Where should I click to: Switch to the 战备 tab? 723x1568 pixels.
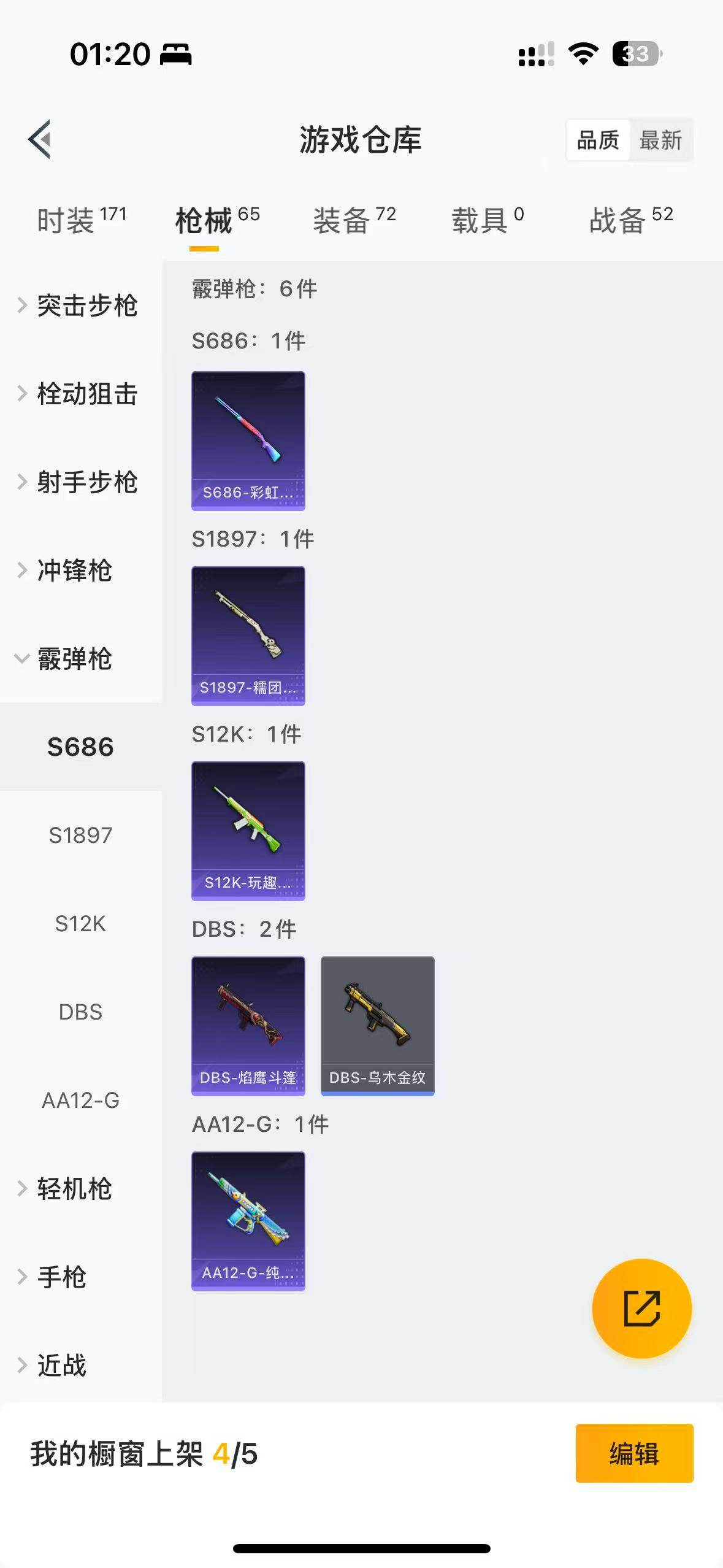pyautogui.click(x=631, y=220)
